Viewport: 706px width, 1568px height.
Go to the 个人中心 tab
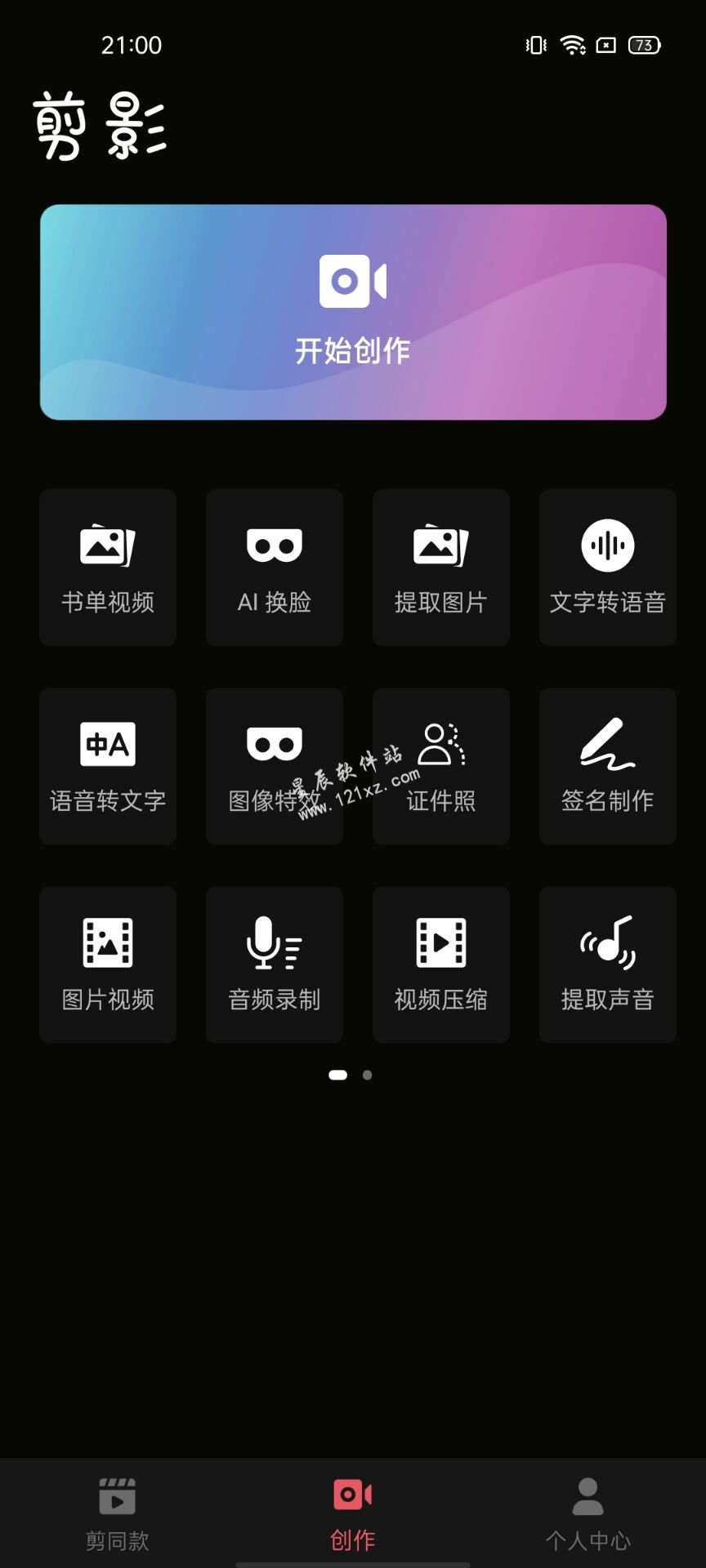(x=588, y=1514)
